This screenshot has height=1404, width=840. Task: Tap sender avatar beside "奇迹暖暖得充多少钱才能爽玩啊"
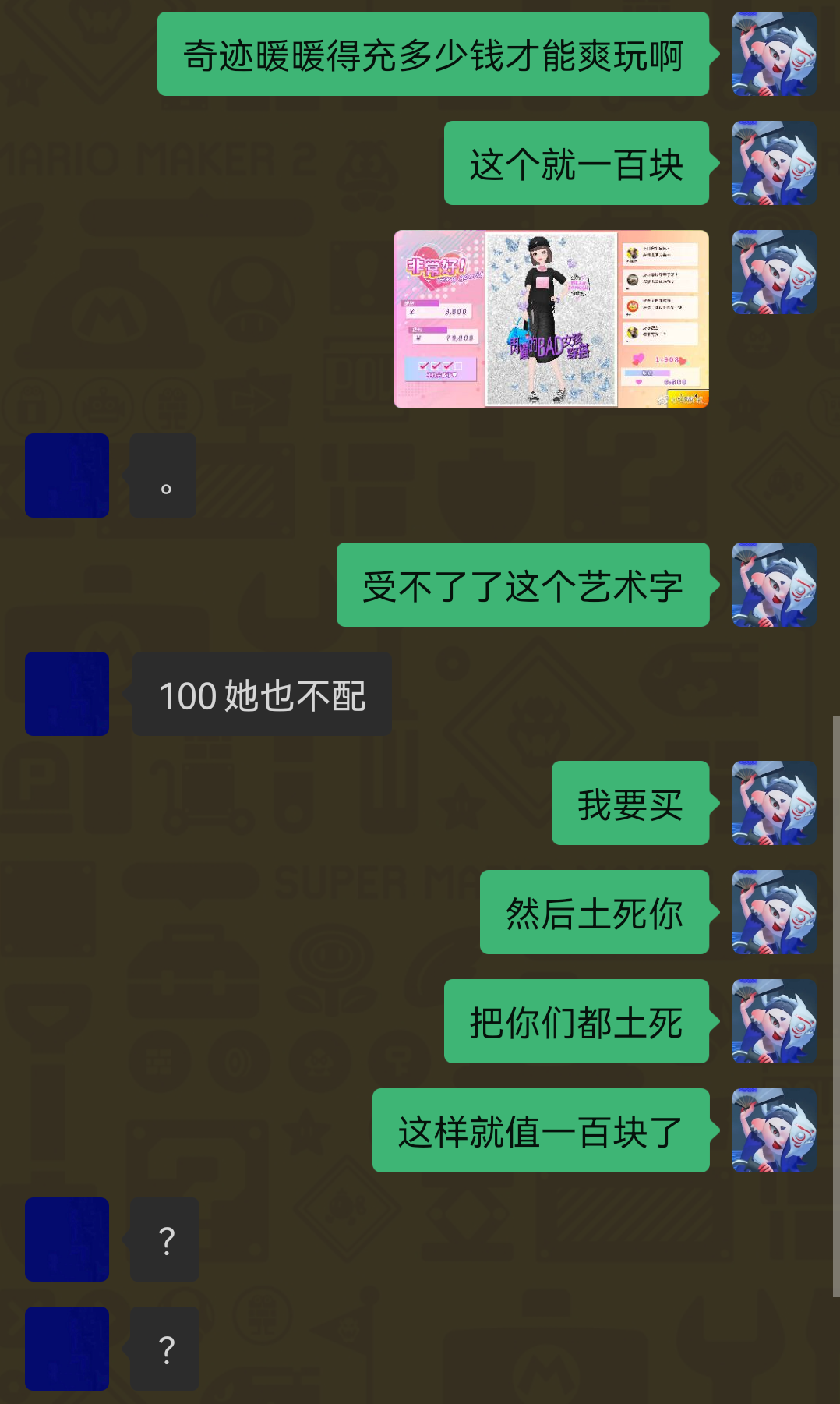pos(775,54)
